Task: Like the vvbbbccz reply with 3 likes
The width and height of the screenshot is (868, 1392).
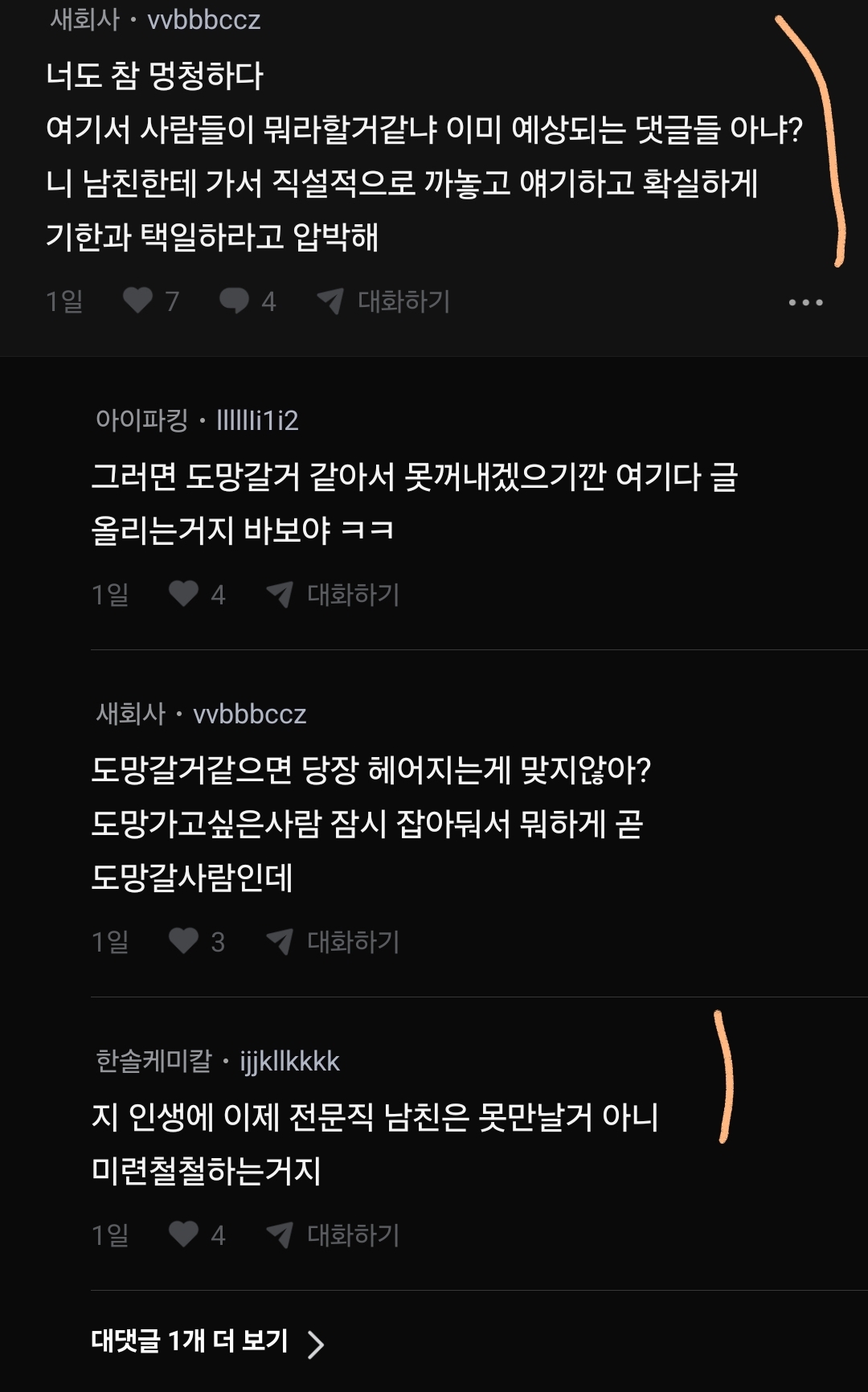Action: pos(184,941)
